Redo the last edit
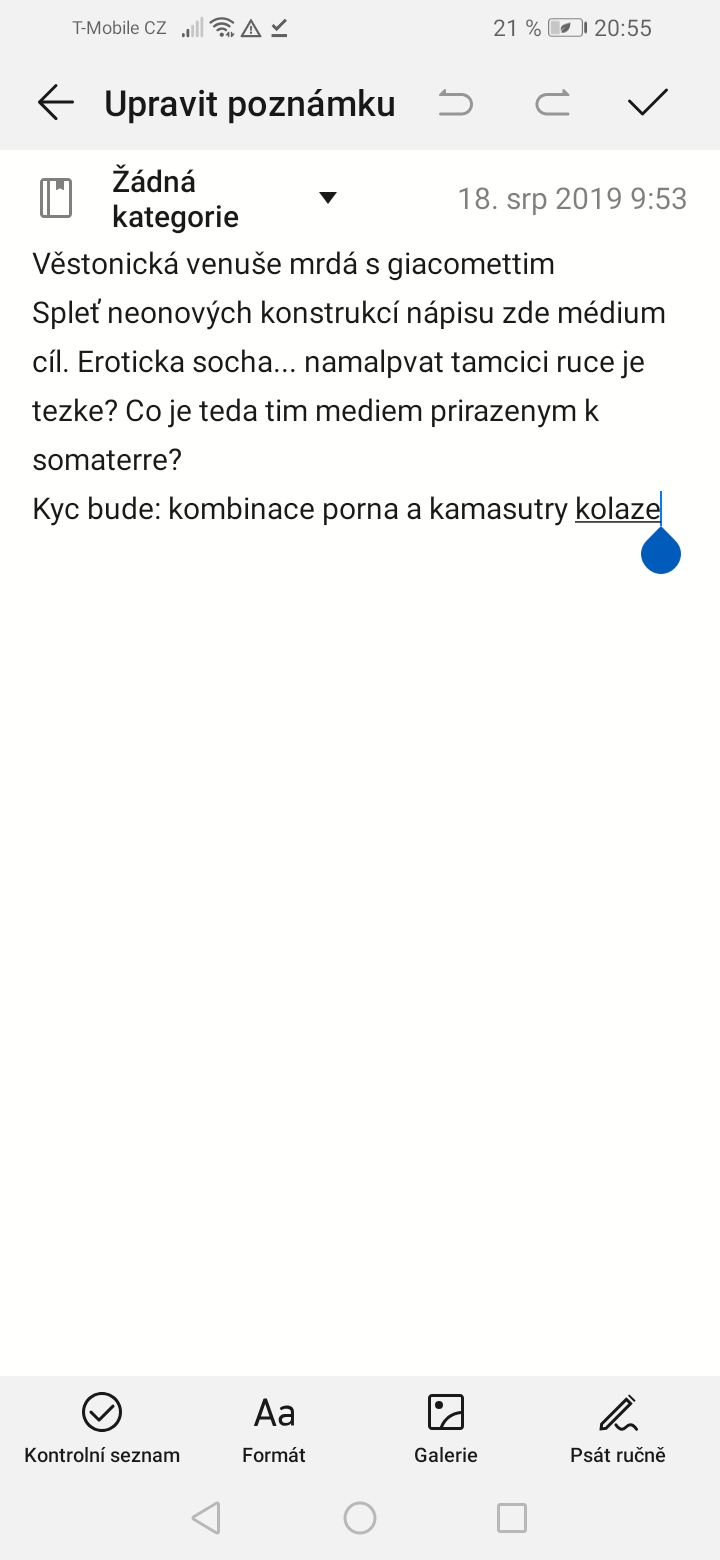This screenshot has height=1560, width=720. (x=552, y=103)
